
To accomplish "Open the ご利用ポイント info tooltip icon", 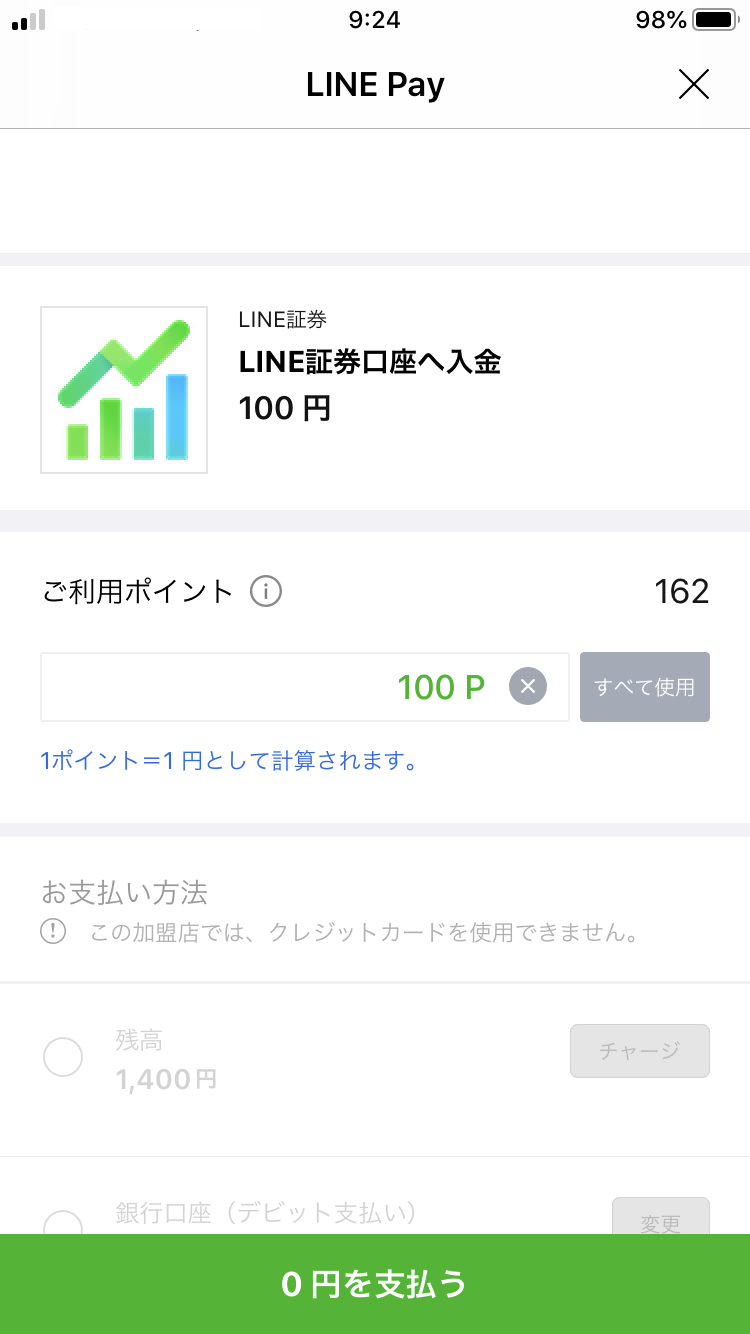I will tap(264, 591).
